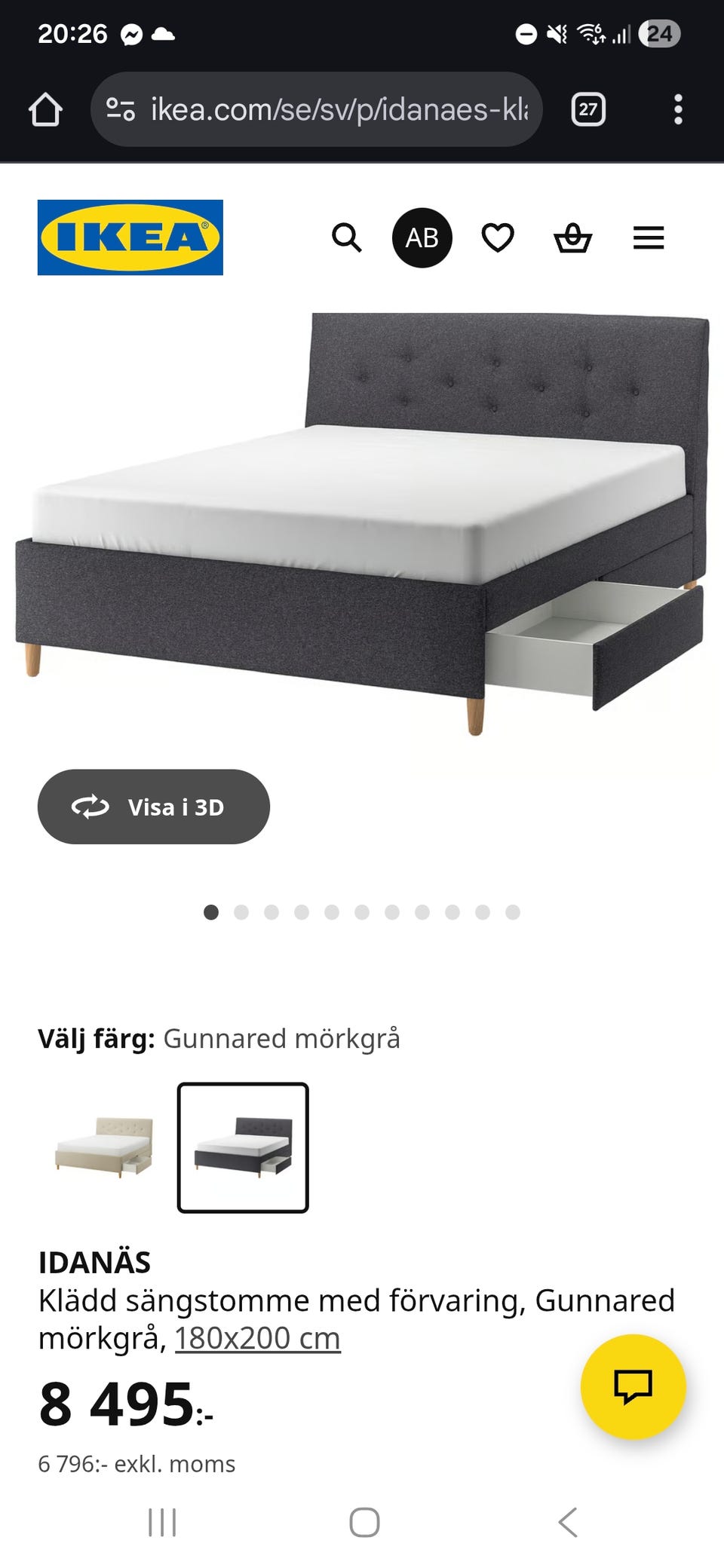Open the yellow chat button
Image resolution: width=724 pixels, height=1568 pixels.
pyautogui.click(x=633, y=1386)
